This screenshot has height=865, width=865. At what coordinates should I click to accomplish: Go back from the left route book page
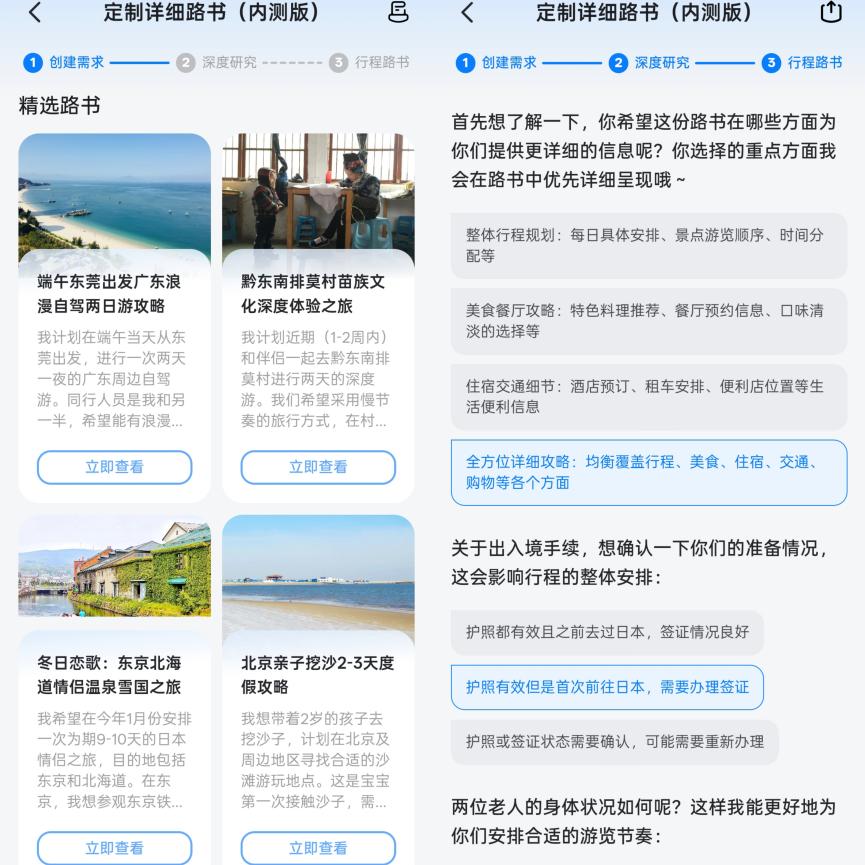coord(35,13)
